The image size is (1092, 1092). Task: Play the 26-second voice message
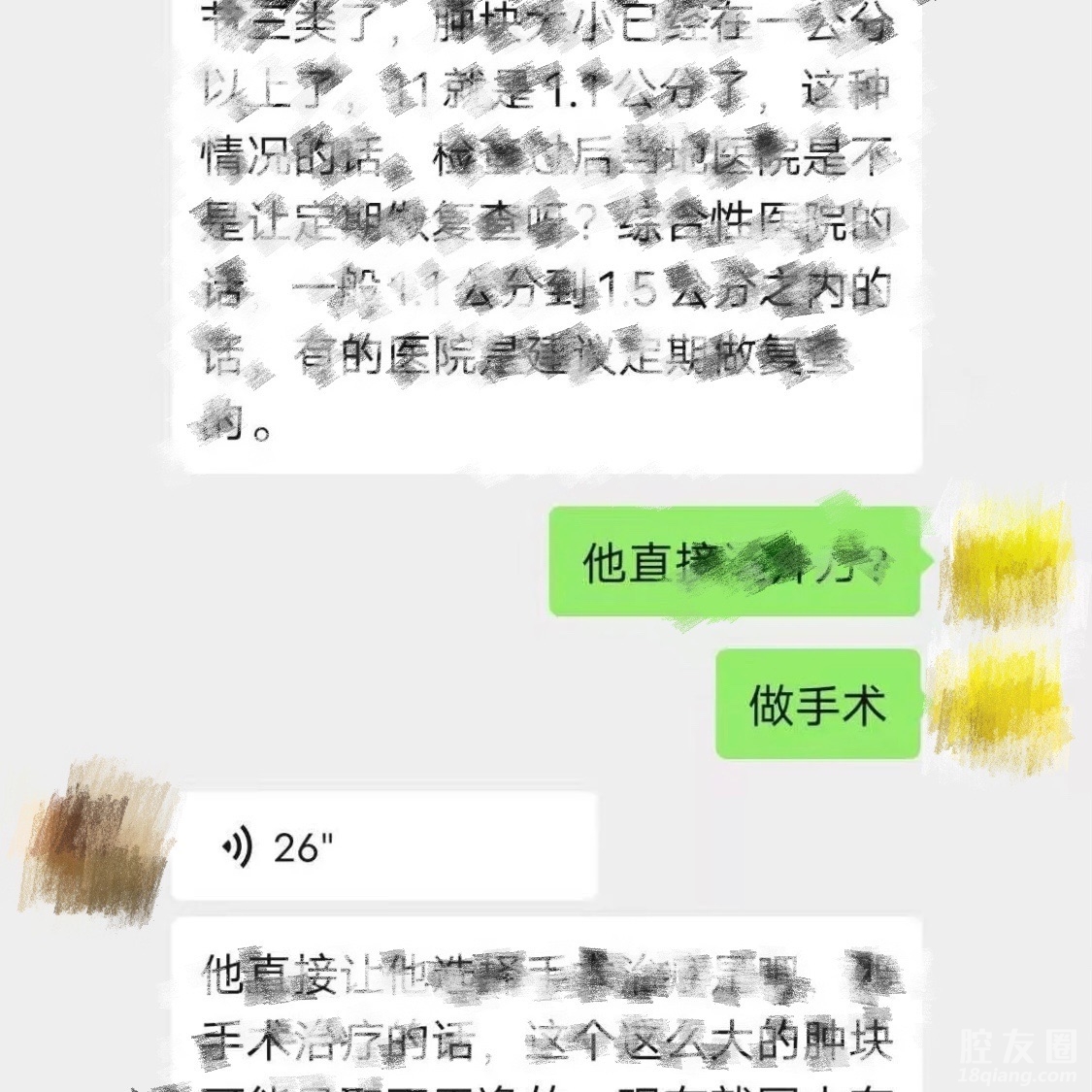[383, 846]
